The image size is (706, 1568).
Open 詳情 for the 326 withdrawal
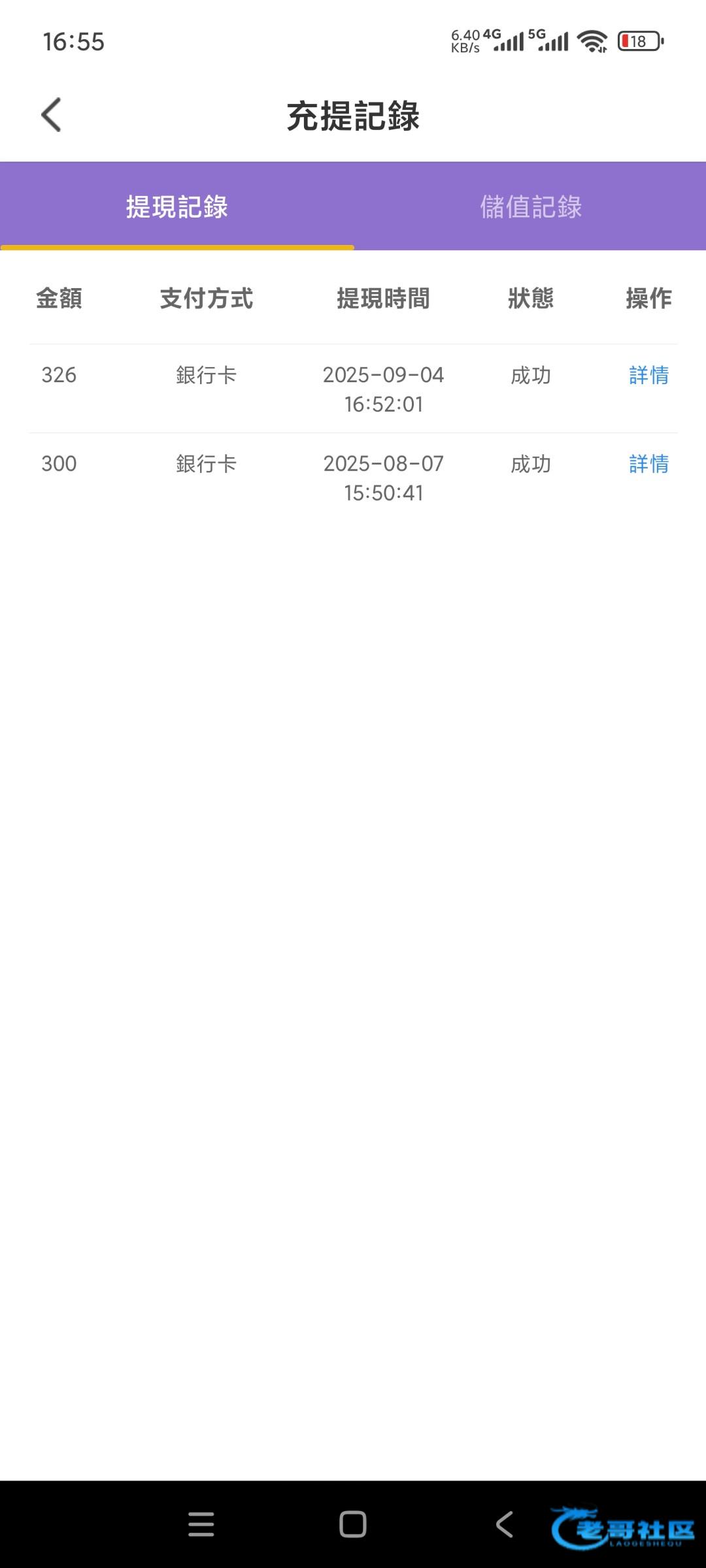pyautogui.click(x=648, y=375)
